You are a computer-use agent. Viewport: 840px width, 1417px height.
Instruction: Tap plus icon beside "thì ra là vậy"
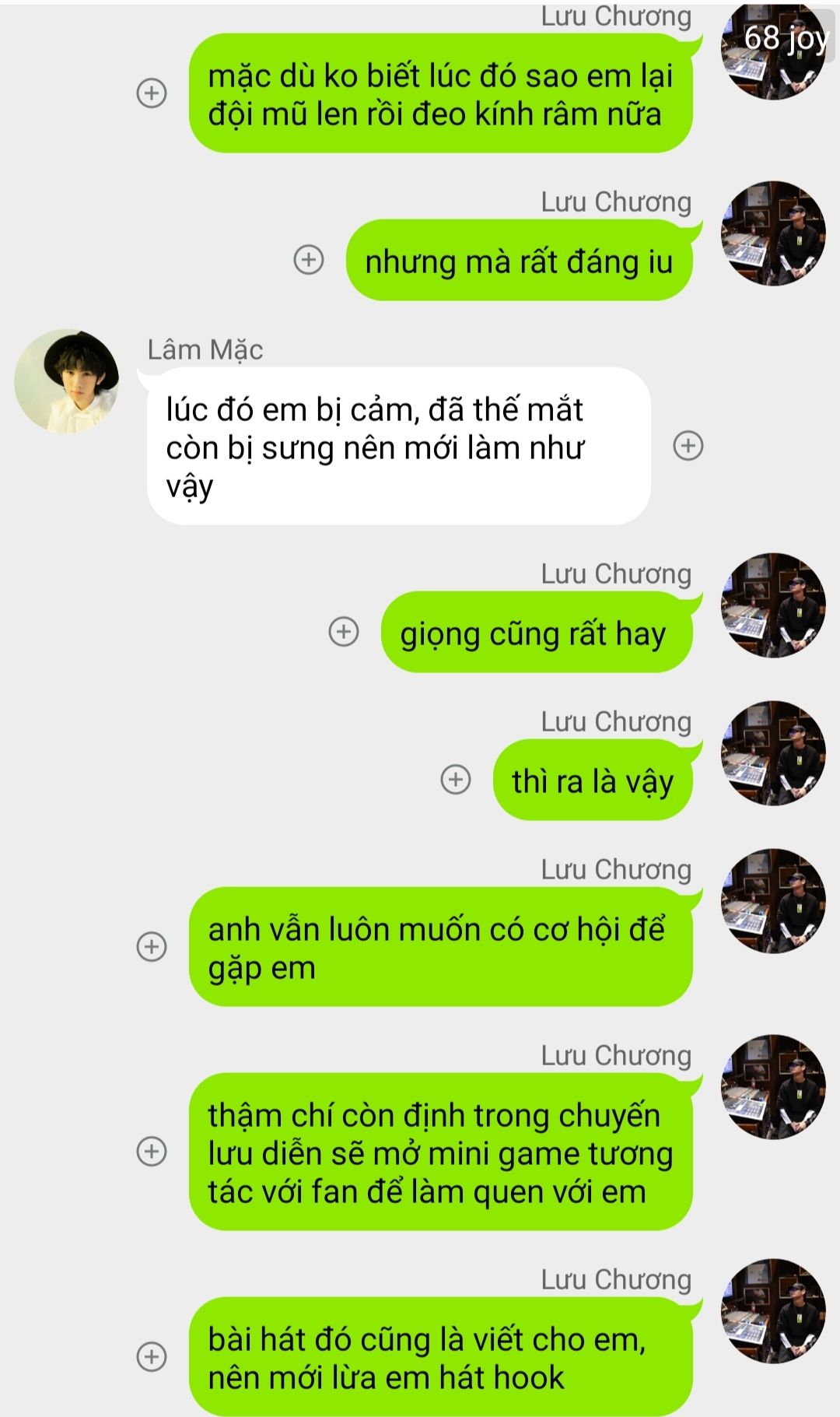[x=456, y=779]
